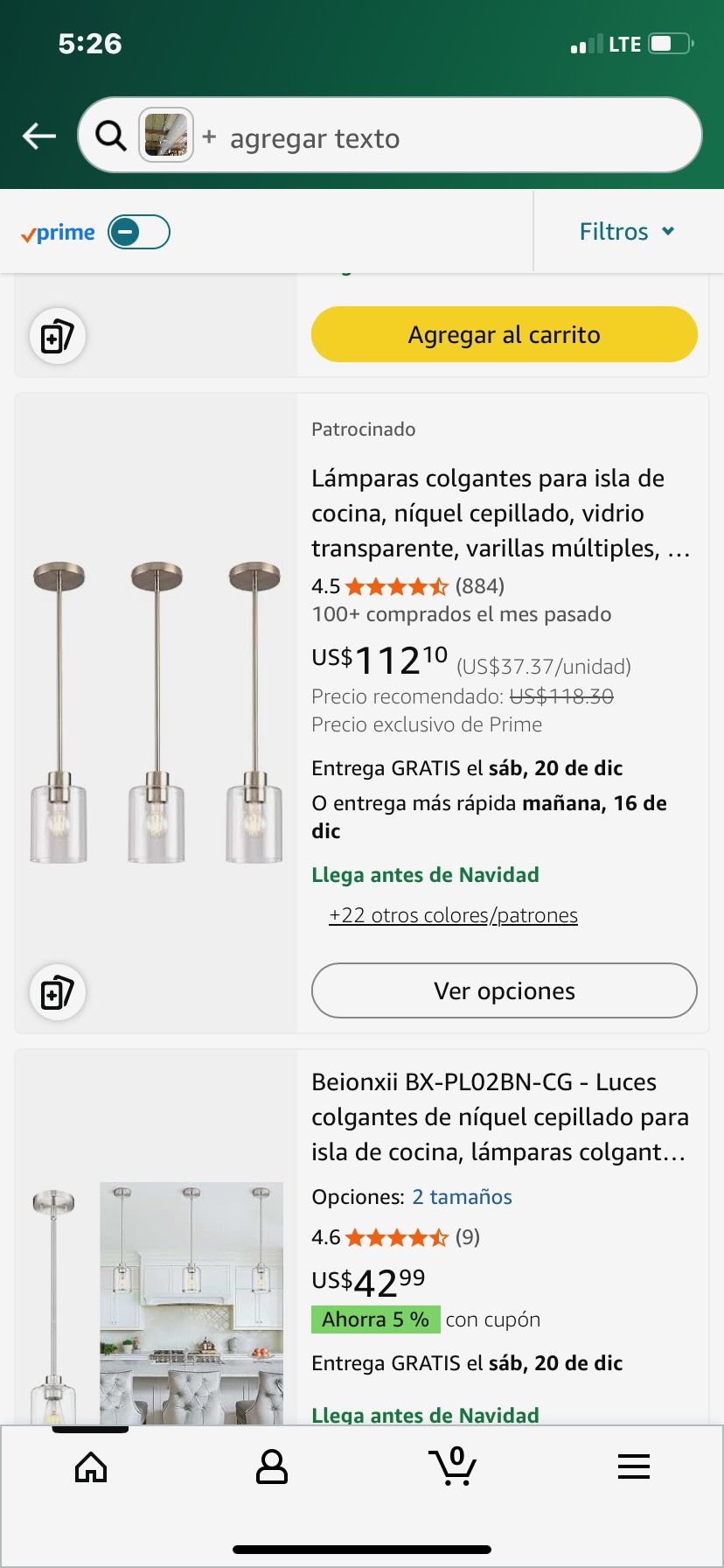Open the '2 tamaños' options link

coord(462,1197)
